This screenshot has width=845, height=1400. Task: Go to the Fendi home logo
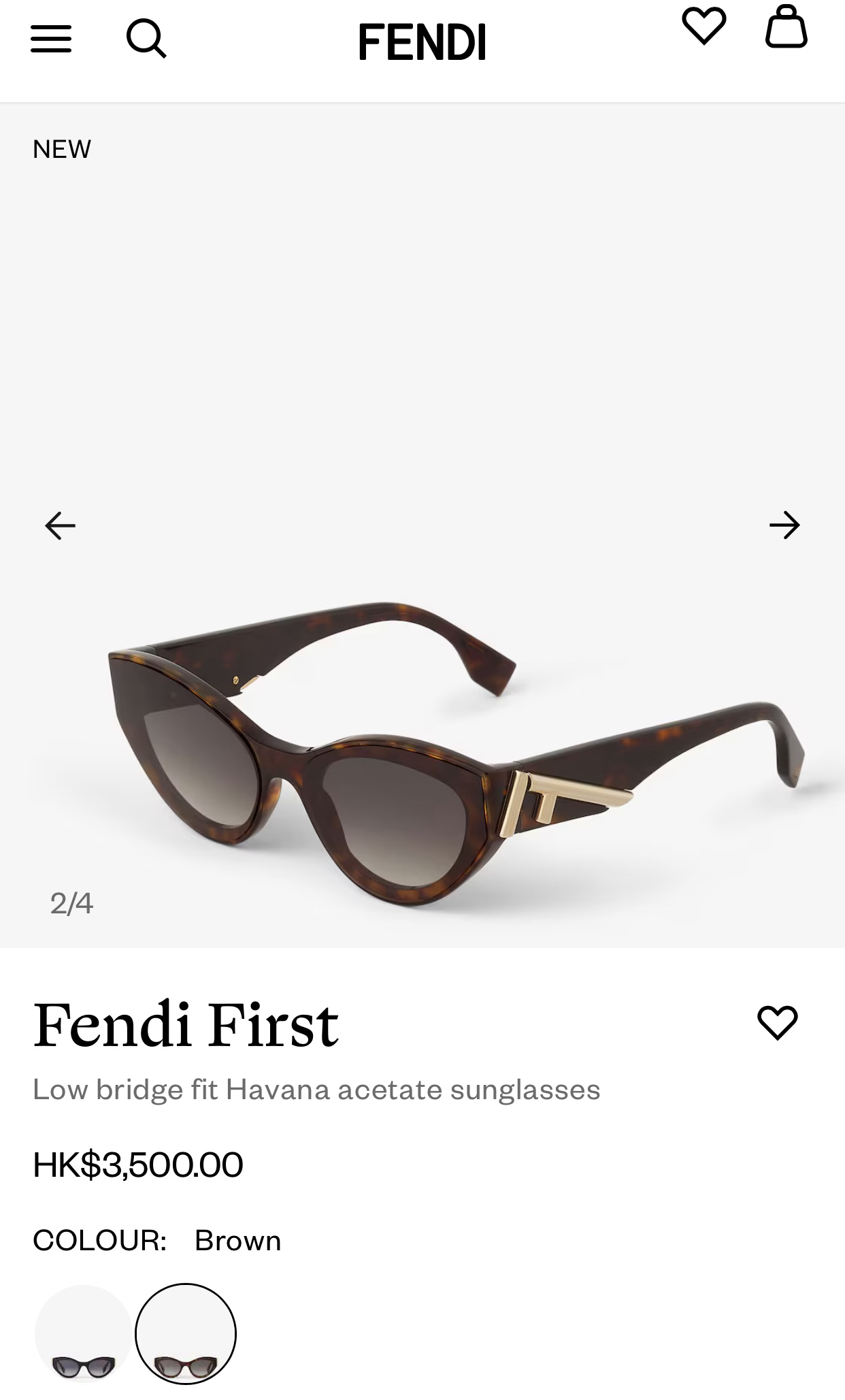(x=422, y=42)
